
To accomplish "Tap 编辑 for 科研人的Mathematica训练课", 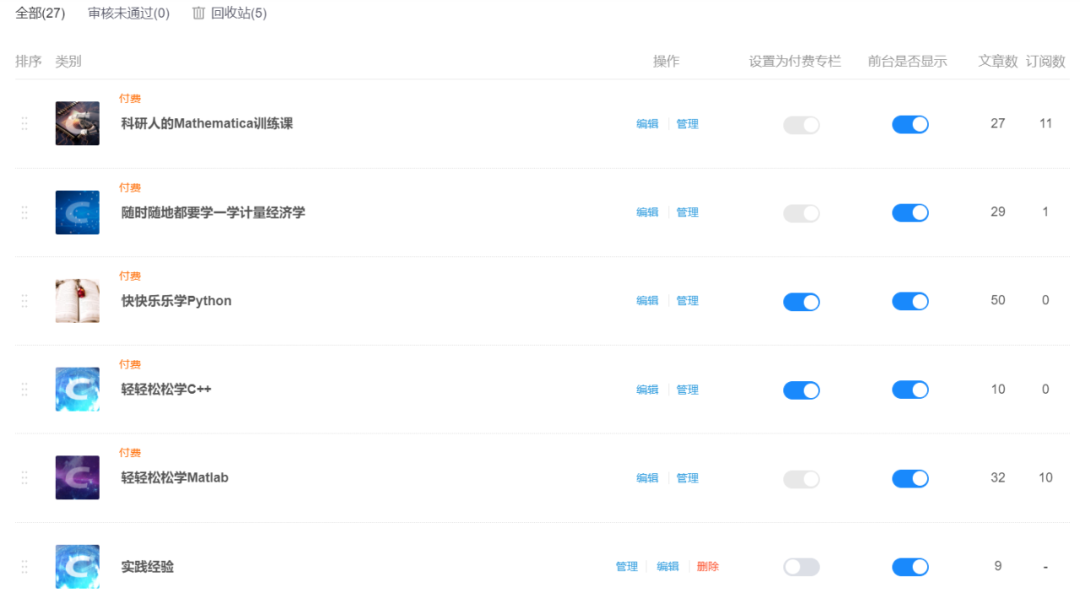I will pos(647,124).
